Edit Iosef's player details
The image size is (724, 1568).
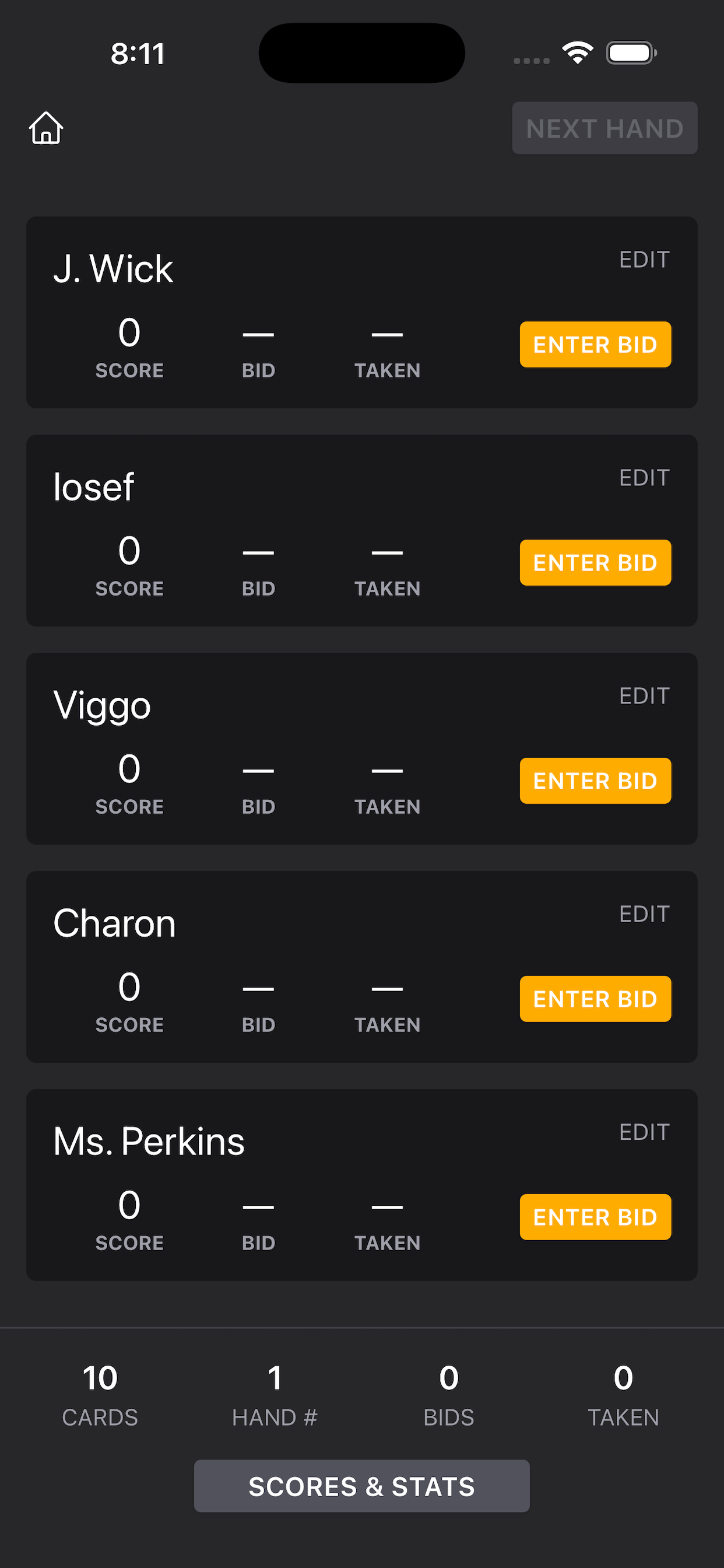click(644, 477)
